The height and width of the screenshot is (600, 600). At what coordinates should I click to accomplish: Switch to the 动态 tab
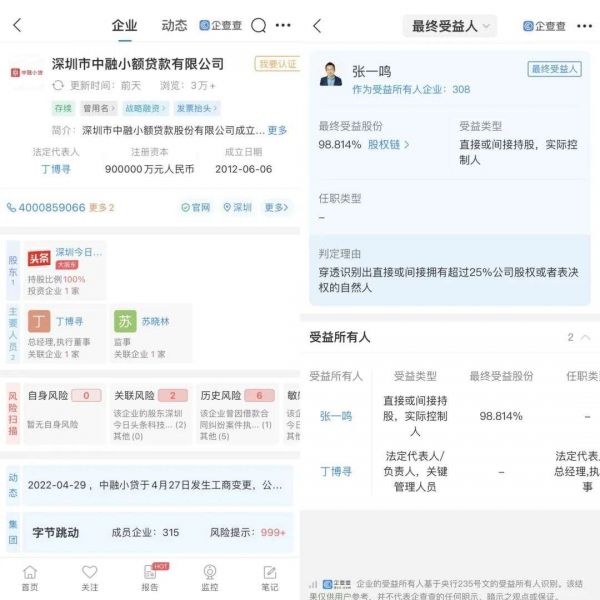pos(174,26)
